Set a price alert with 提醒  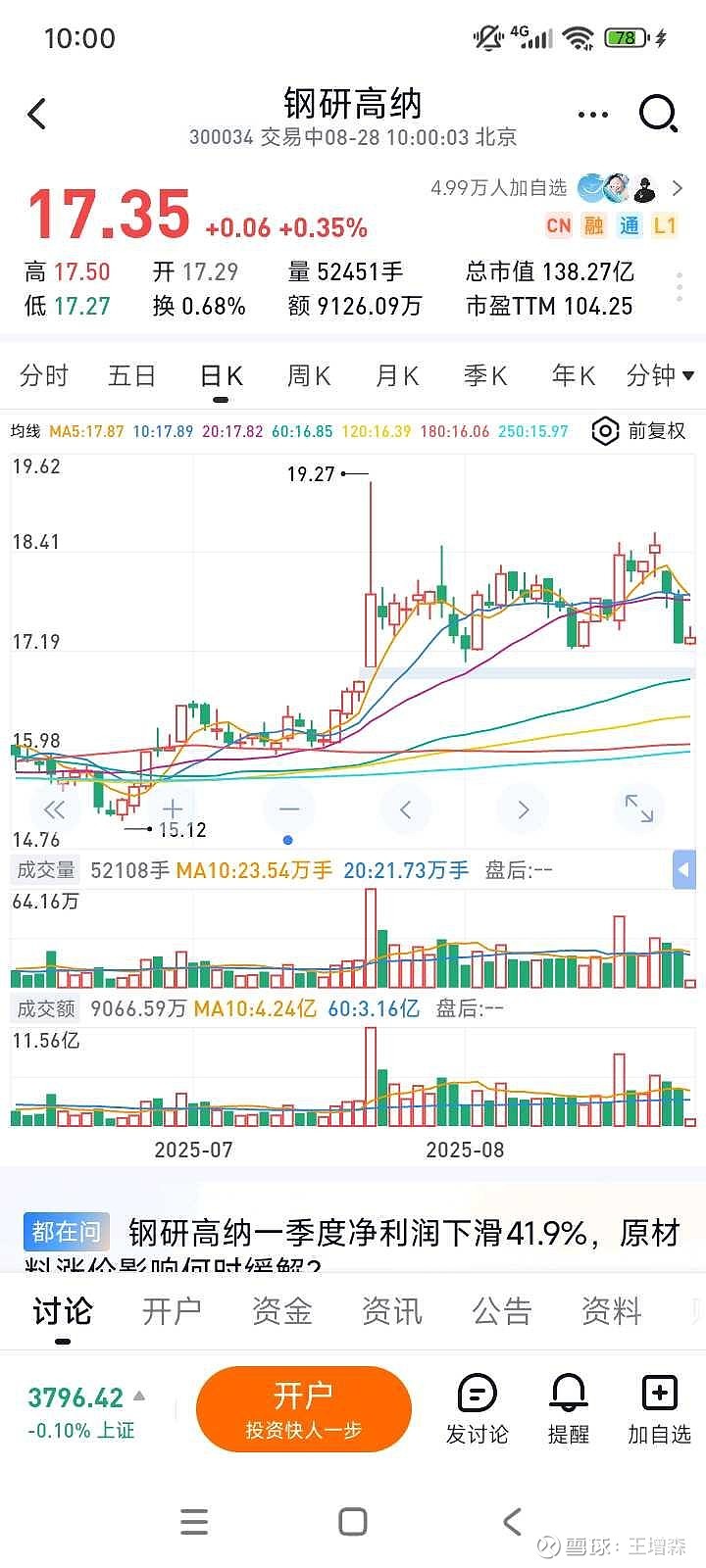tap(569, 1409)
